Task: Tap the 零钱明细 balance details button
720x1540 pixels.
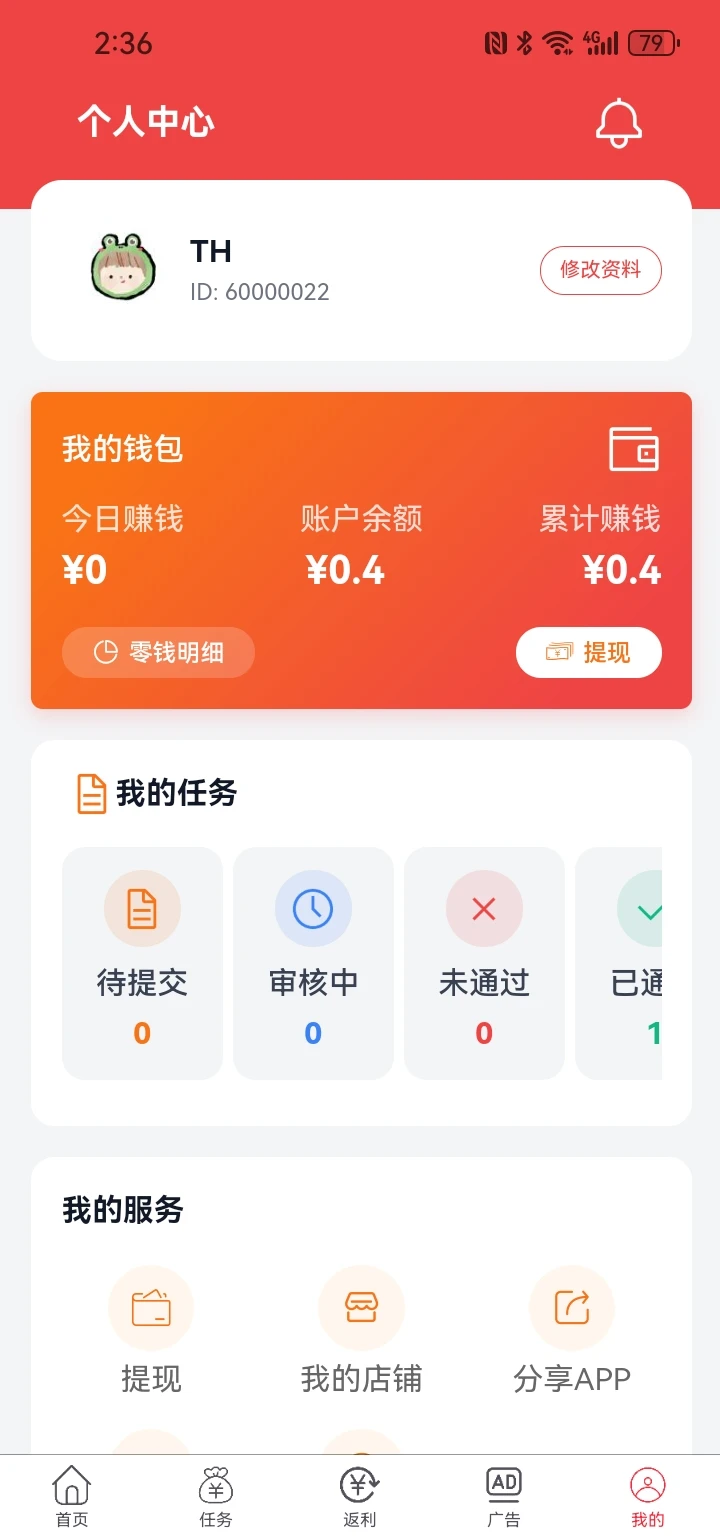Action: [x=158, y=652]
